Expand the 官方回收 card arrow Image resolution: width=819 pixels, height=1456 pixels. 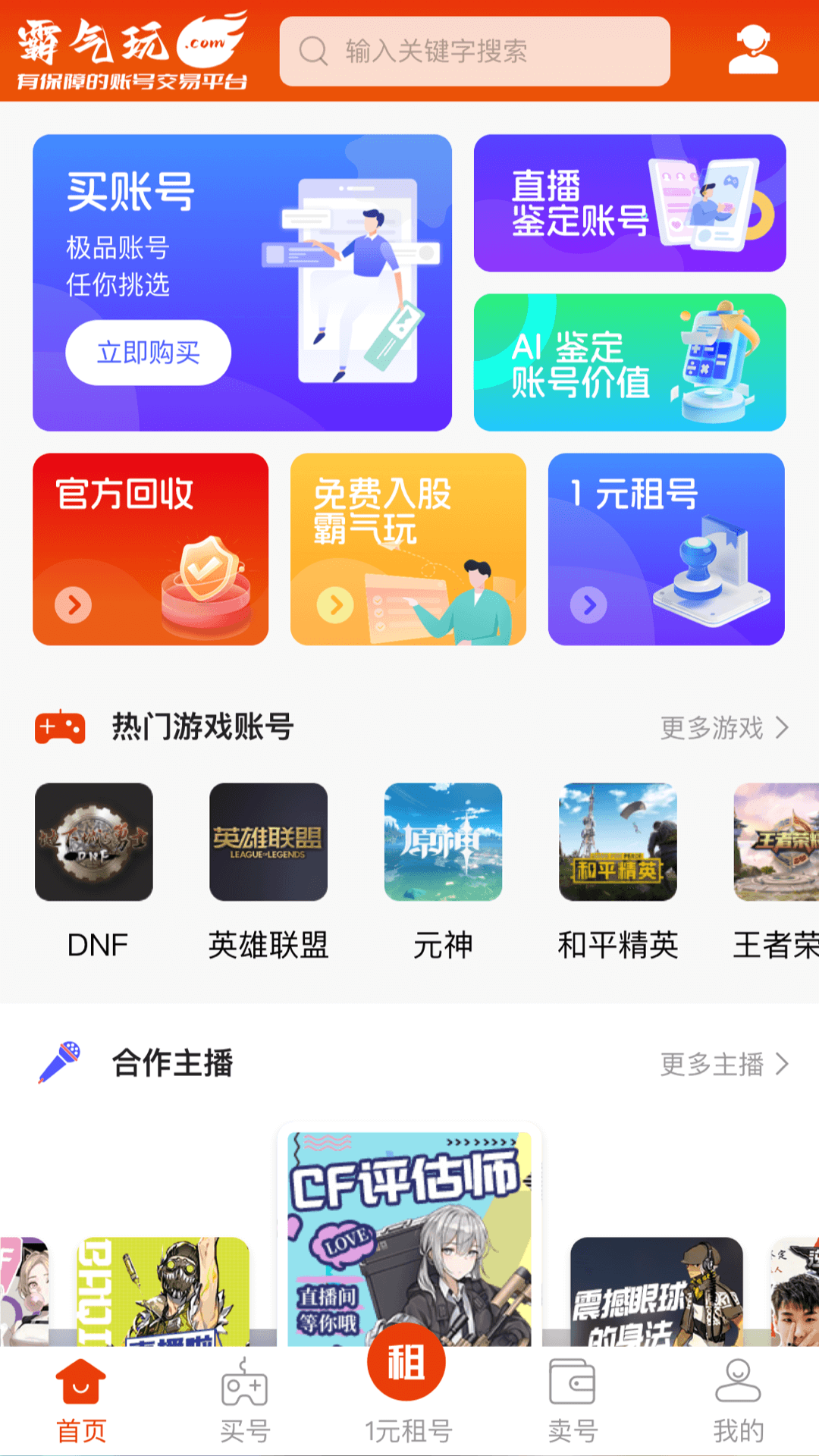72,604
